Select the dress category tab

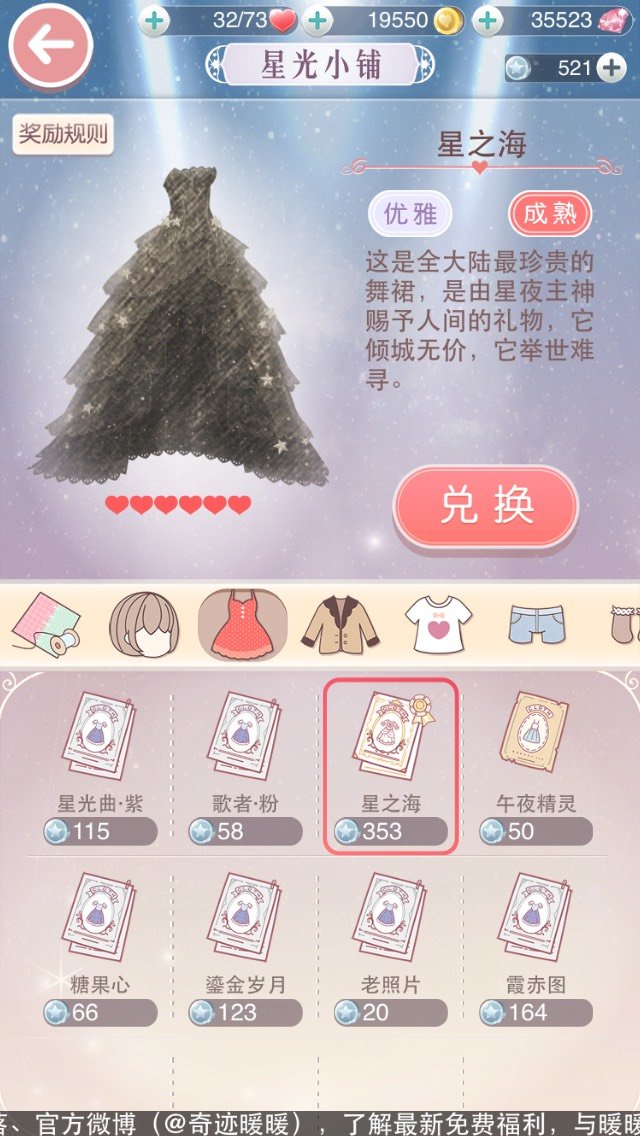pyautogui.click(x=241, y=623)
